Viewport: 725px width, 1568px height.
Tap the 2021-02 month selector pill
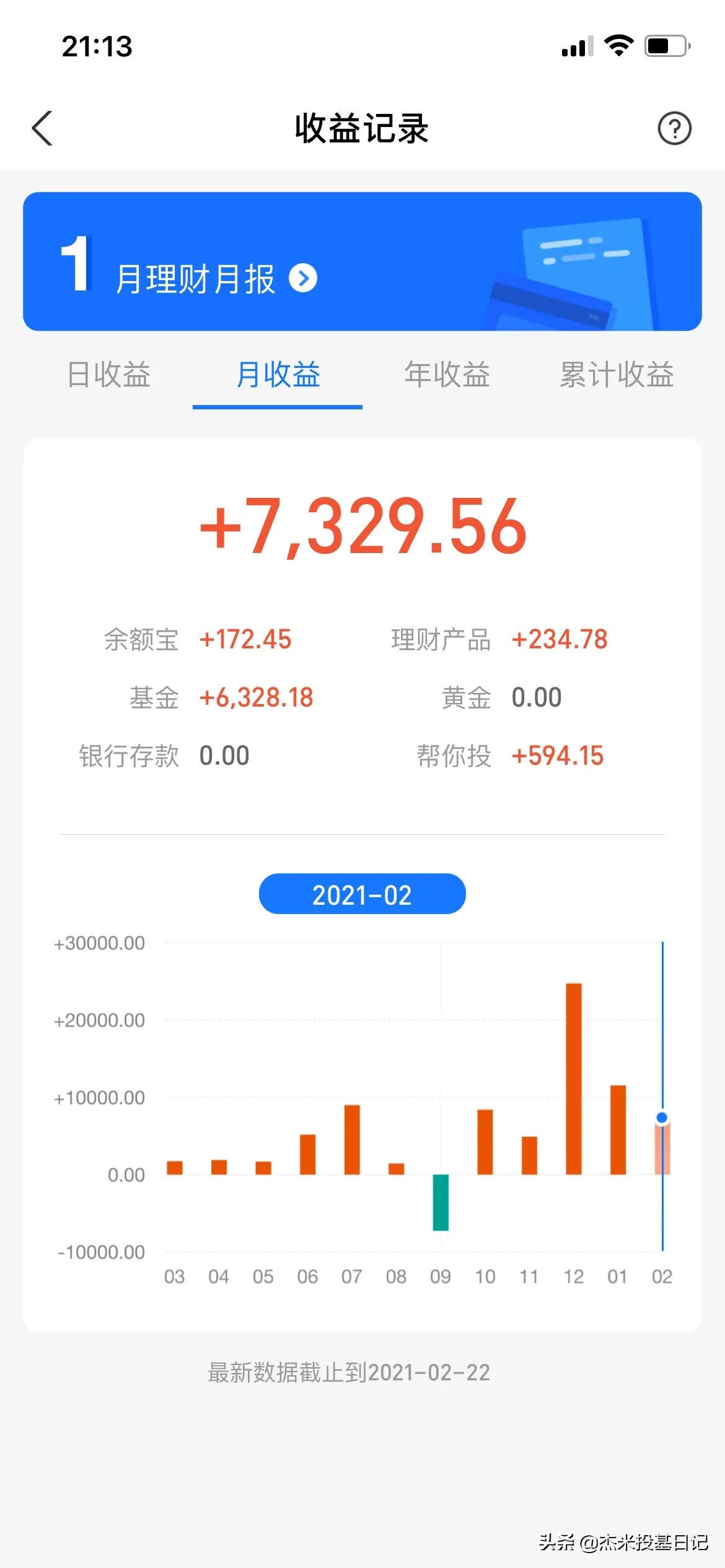tap(362, 894)
